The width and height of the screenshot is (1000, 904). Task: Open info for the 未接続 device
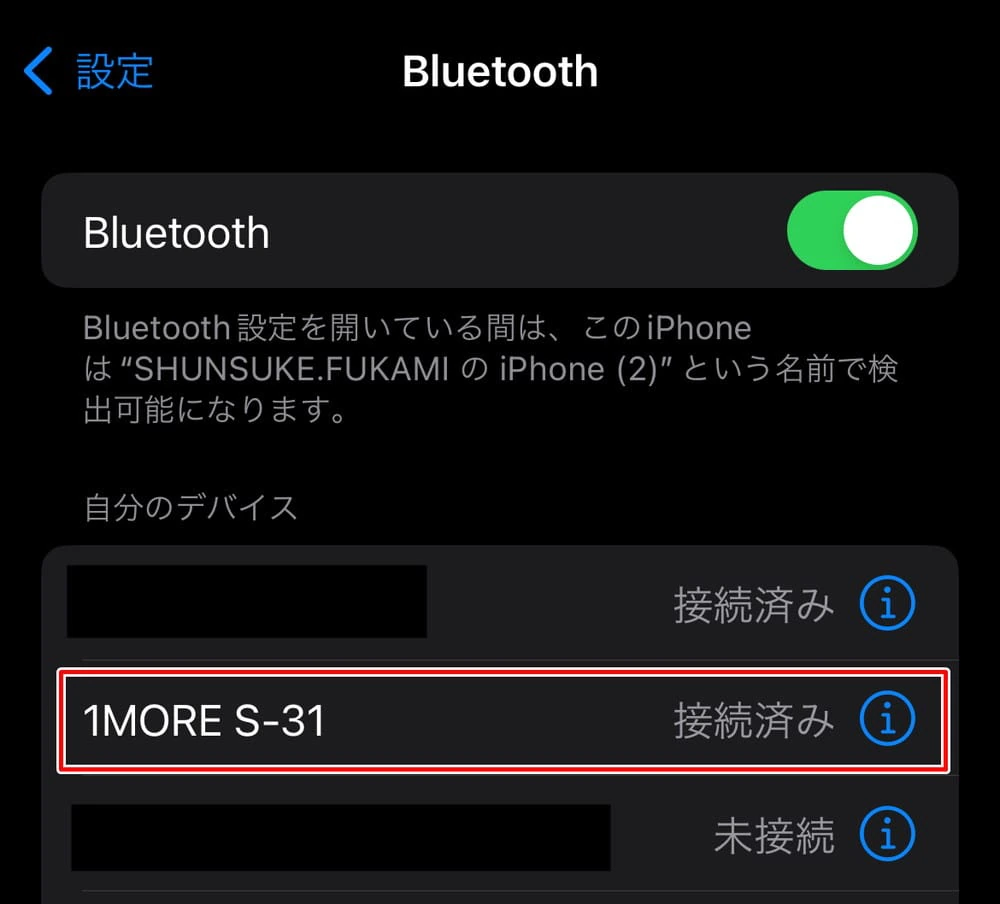[x=888, y=834]
